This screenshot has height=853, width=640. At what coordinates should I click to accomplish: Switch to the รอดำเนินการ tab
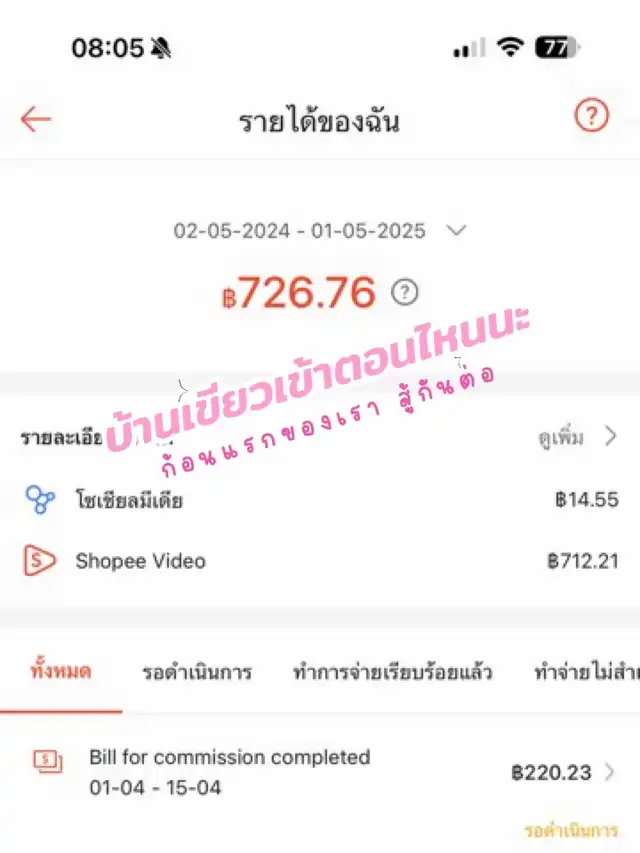click(x=196, y=672)
